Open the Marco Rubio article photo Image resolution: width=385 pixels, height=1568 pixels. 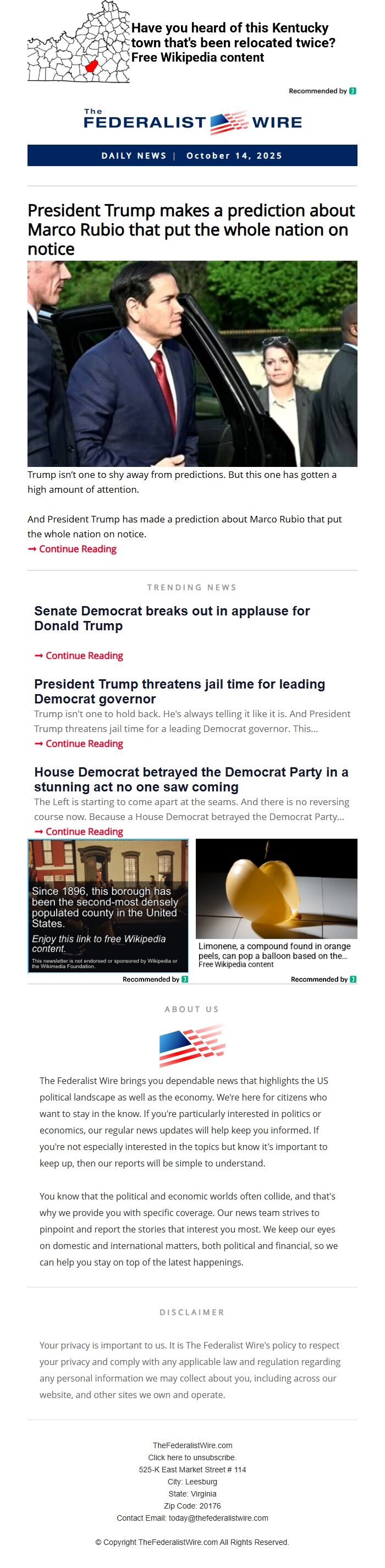click(192, 364)
